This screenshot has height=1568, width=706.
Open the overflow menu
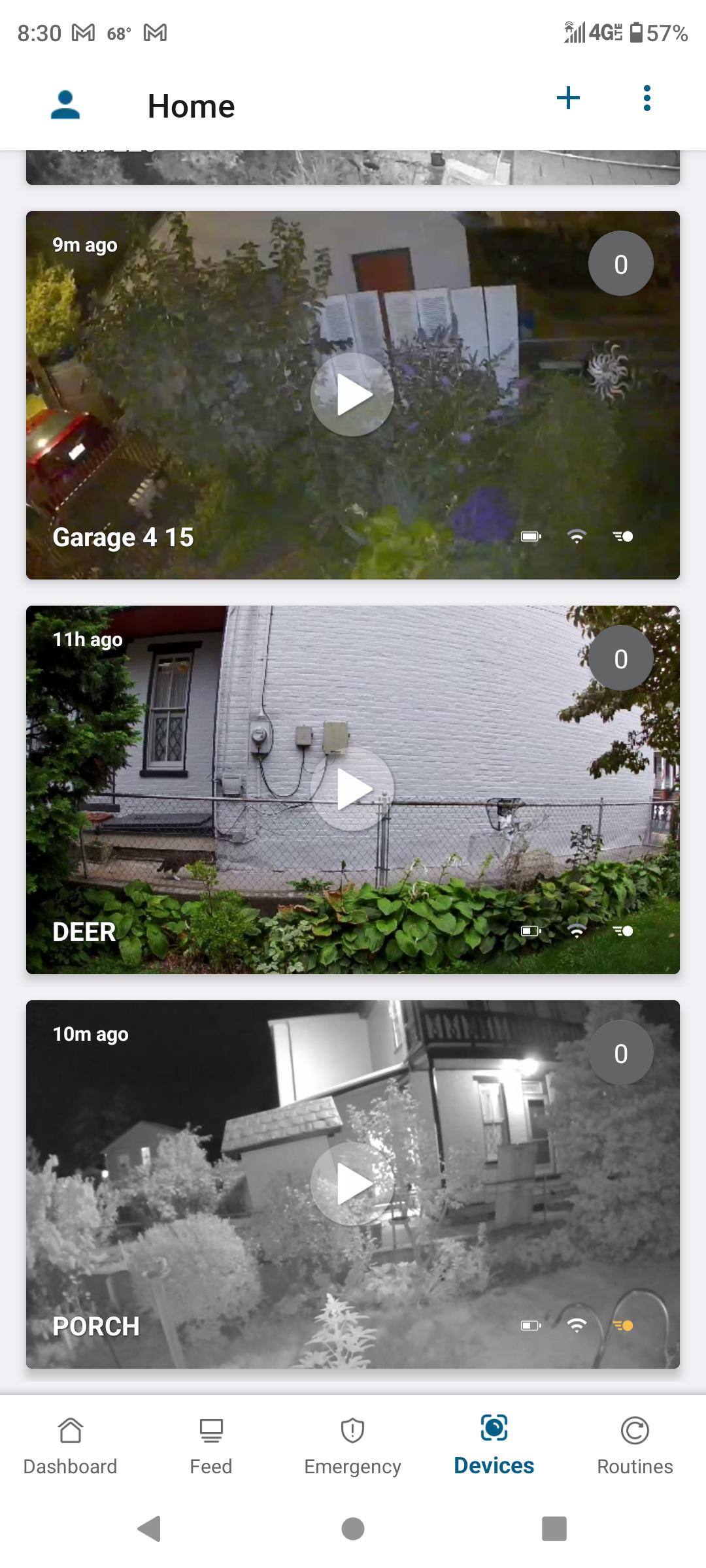click(647, 99)
